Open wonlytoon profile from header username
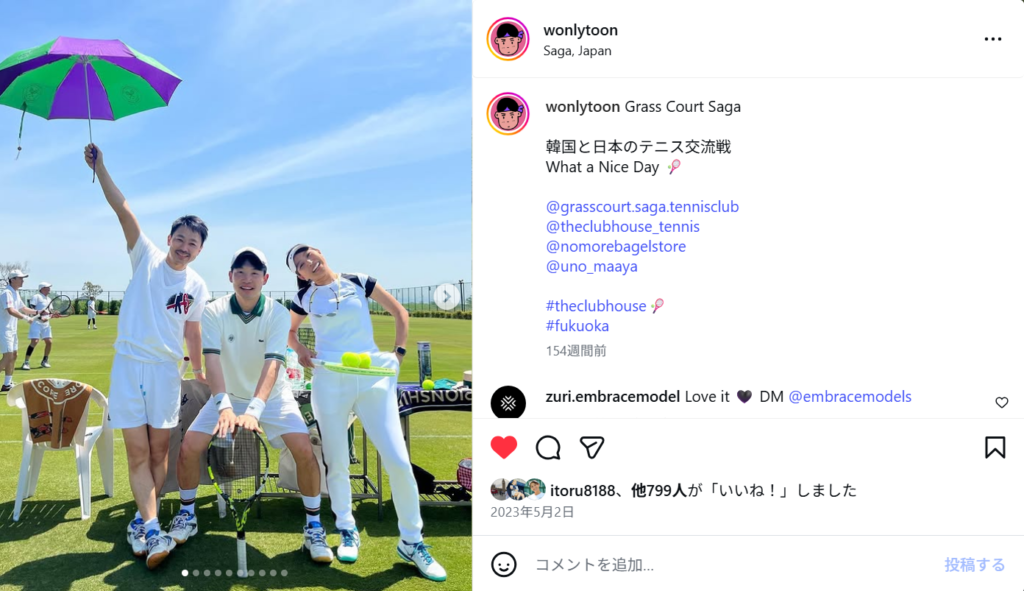 pos(580,30)
